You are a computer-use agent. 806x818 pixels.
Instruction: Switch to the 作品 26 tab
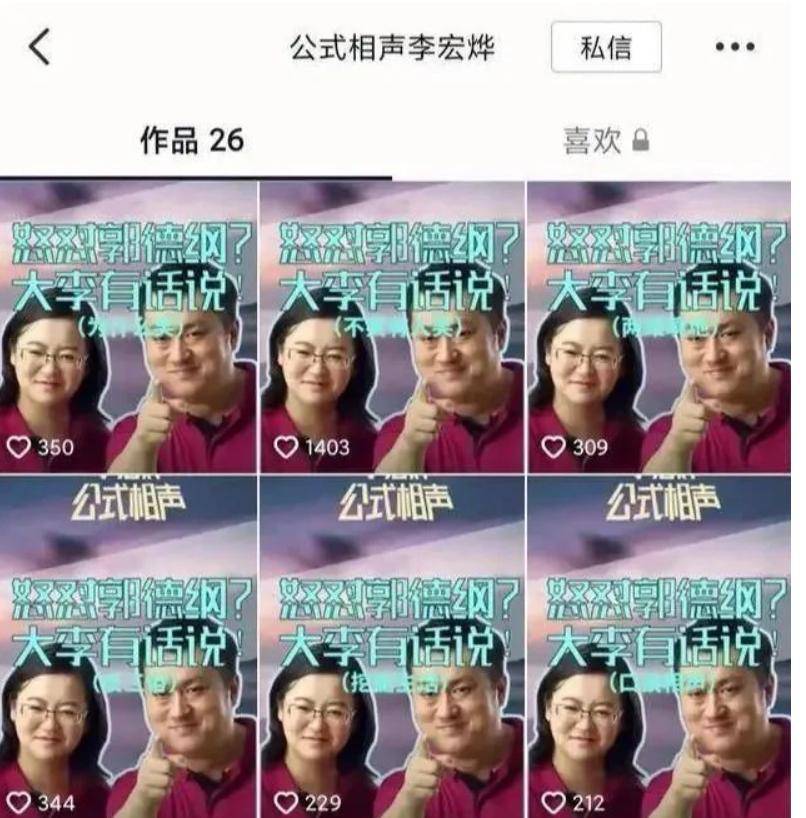pos(192,141)
